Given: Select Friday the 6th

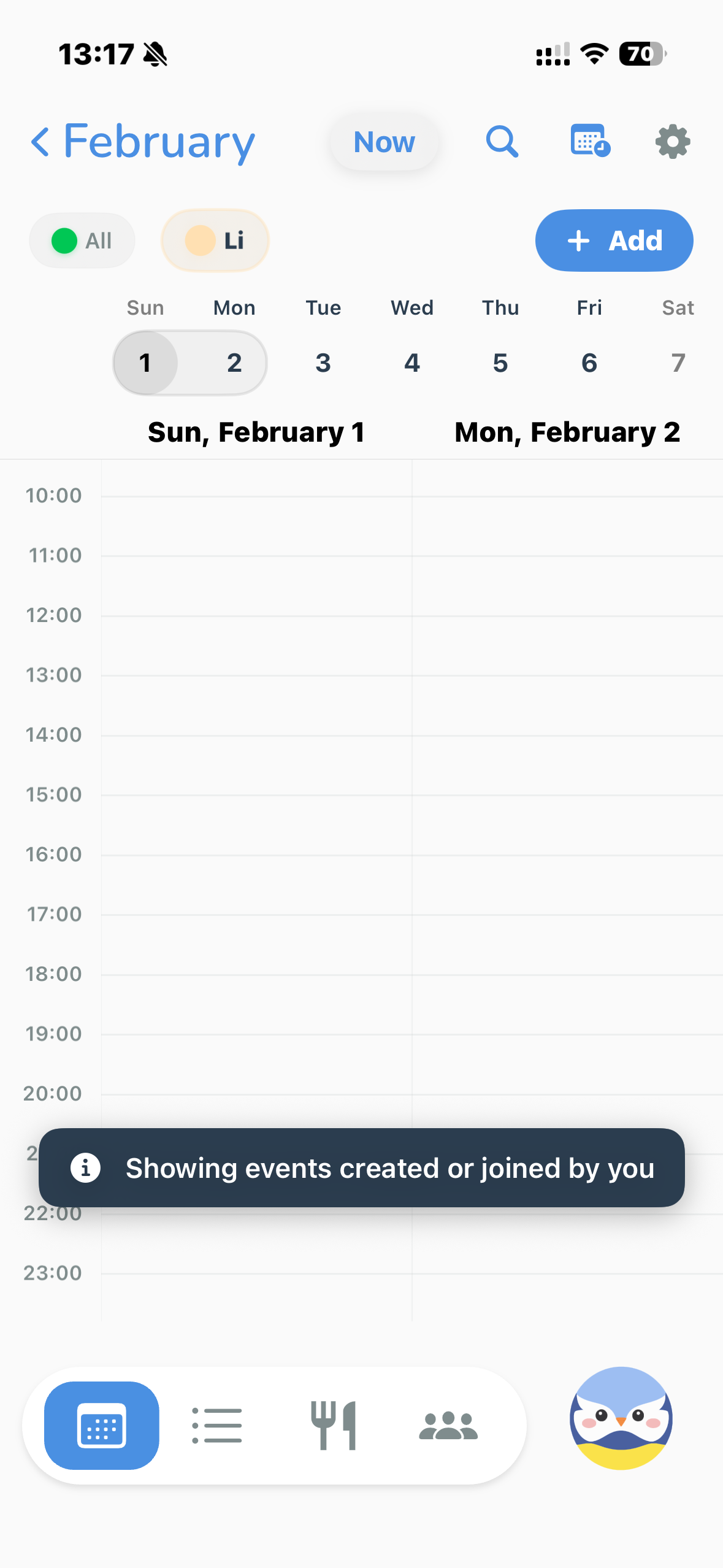Looking at the screenshot, I should (589, 363).
